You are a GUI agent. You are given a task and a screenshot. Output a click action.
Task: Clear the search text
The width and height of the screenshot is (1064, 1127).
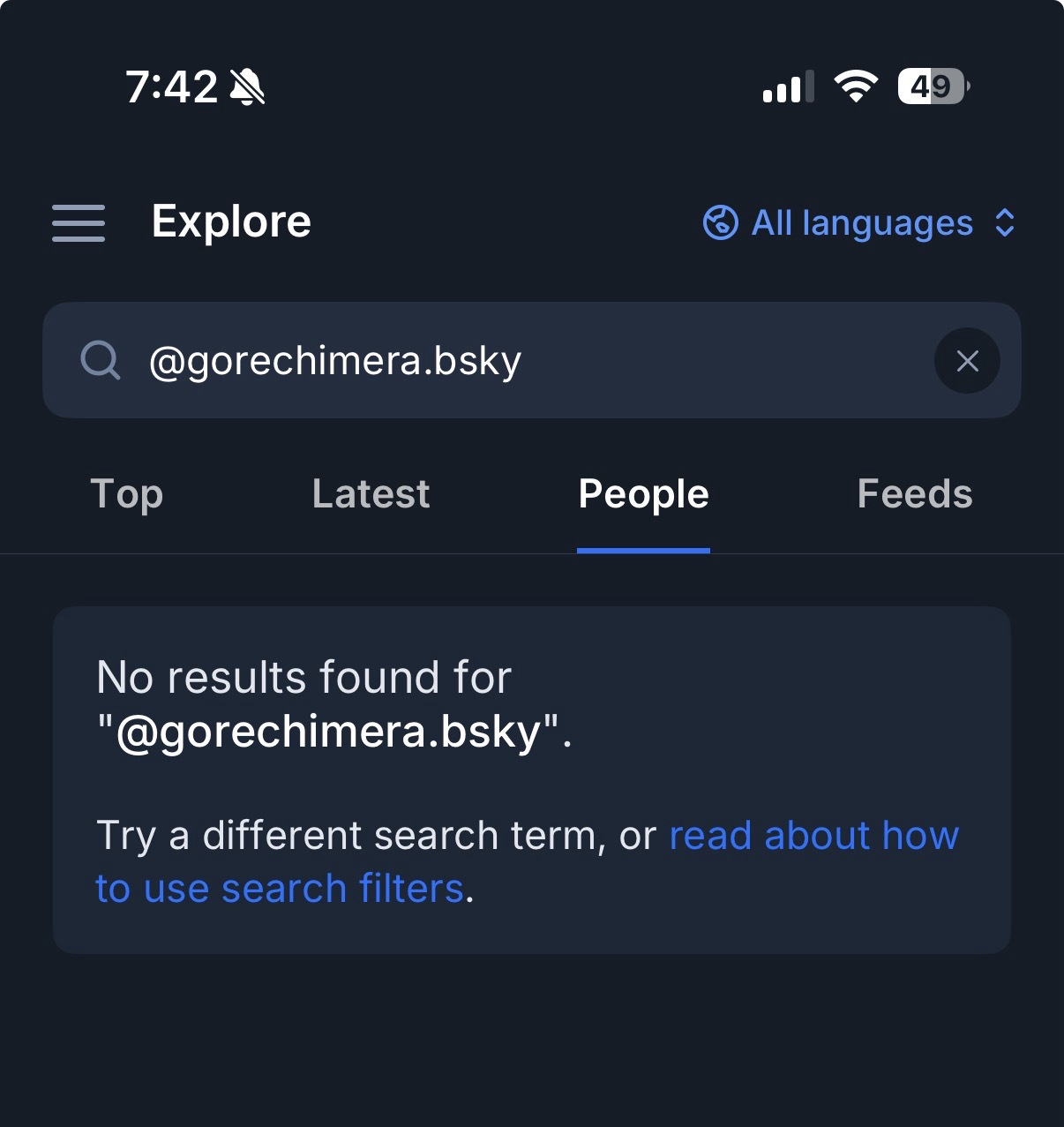click(967, 361)
